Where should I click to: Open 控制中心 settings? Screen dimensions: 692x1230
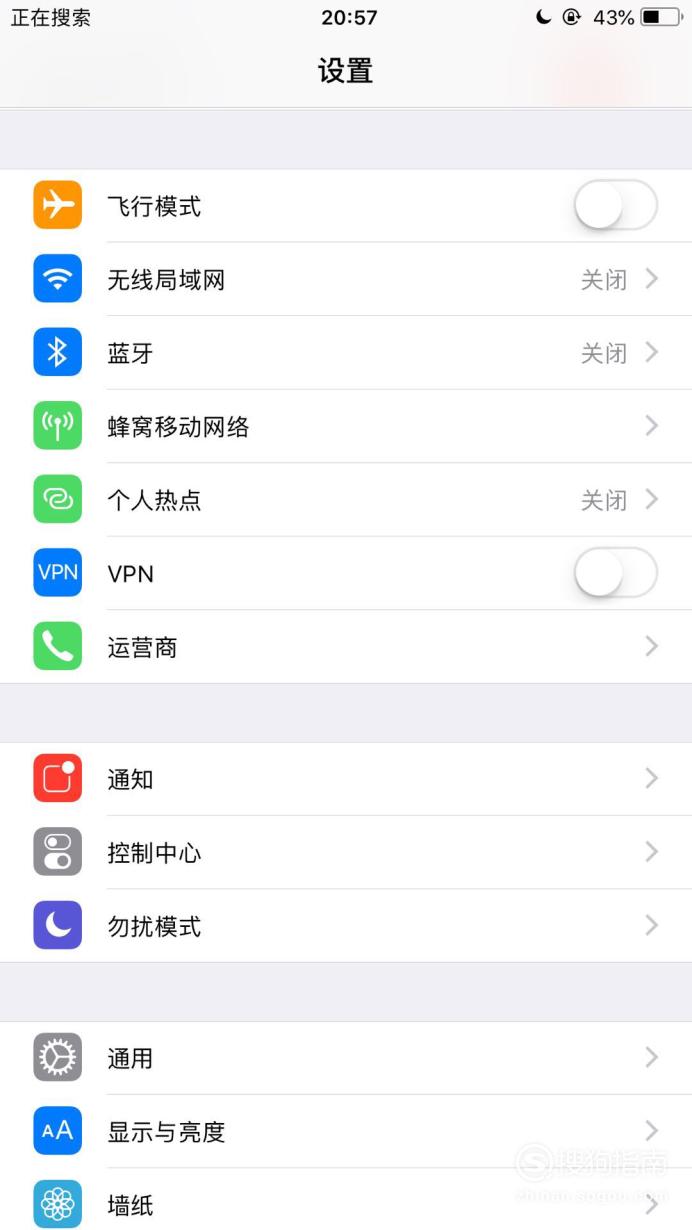tap(346, 853)
